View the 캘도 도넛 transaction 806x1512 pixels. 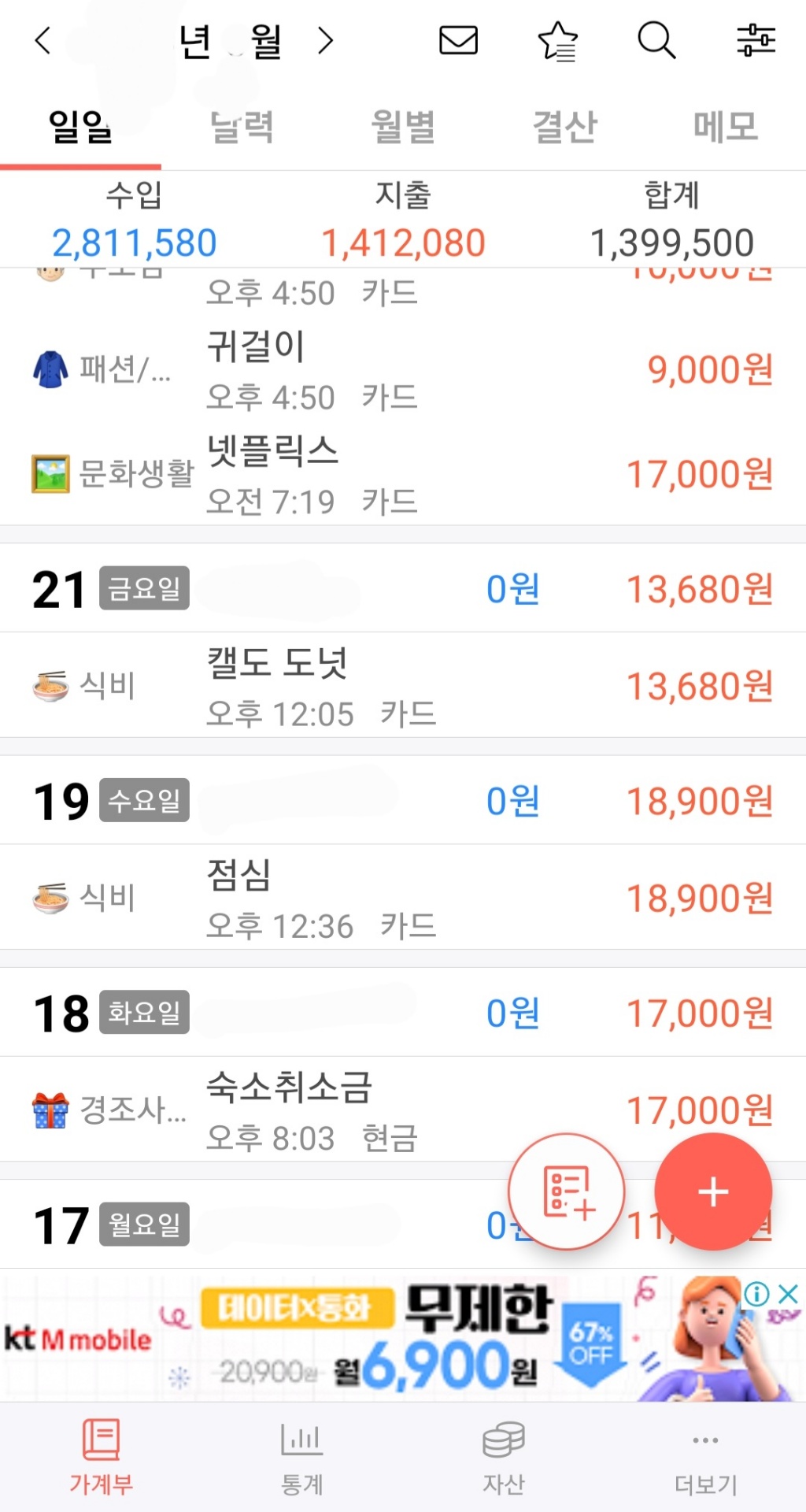click(403, 686)
